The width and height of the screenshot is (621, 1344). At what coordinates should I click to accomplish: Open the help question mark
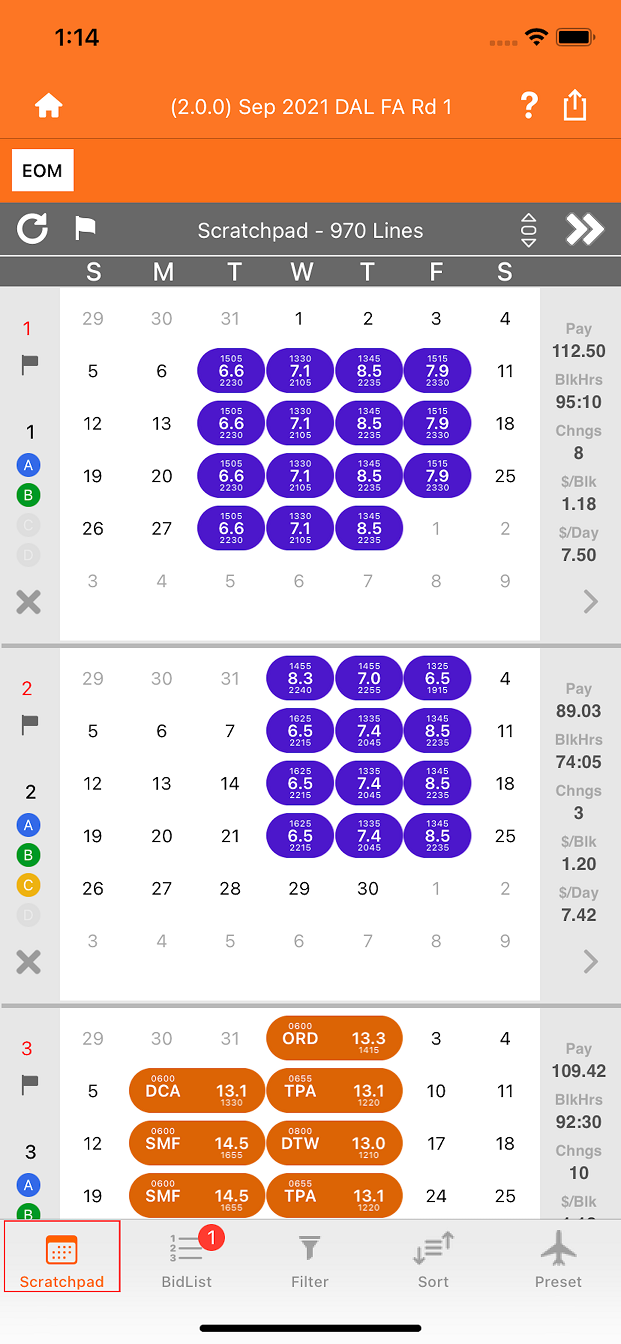pyautogui.click(x=529, y=106)
